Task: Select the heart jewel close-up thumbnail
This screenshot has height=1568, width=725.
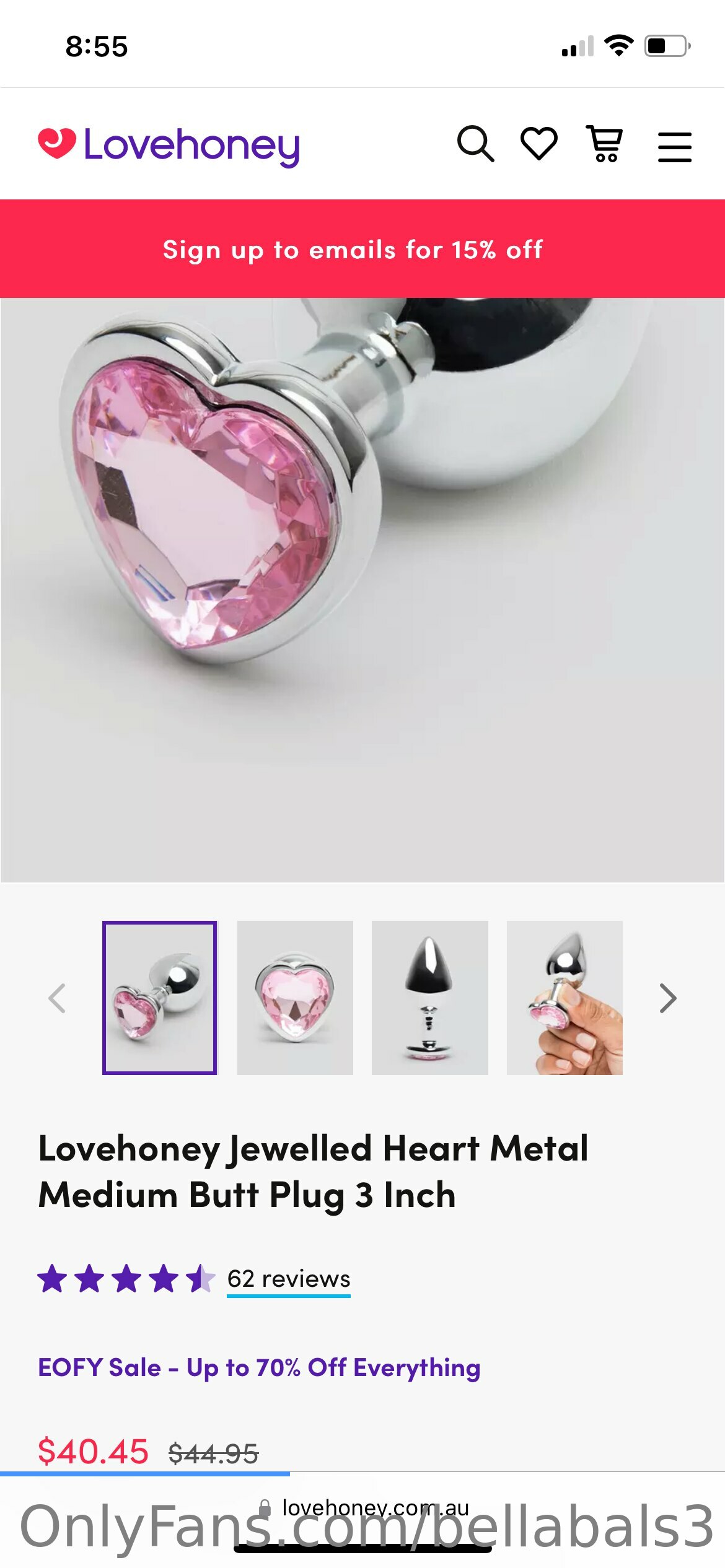Action: pyautogui.click(x=295, y=997)
